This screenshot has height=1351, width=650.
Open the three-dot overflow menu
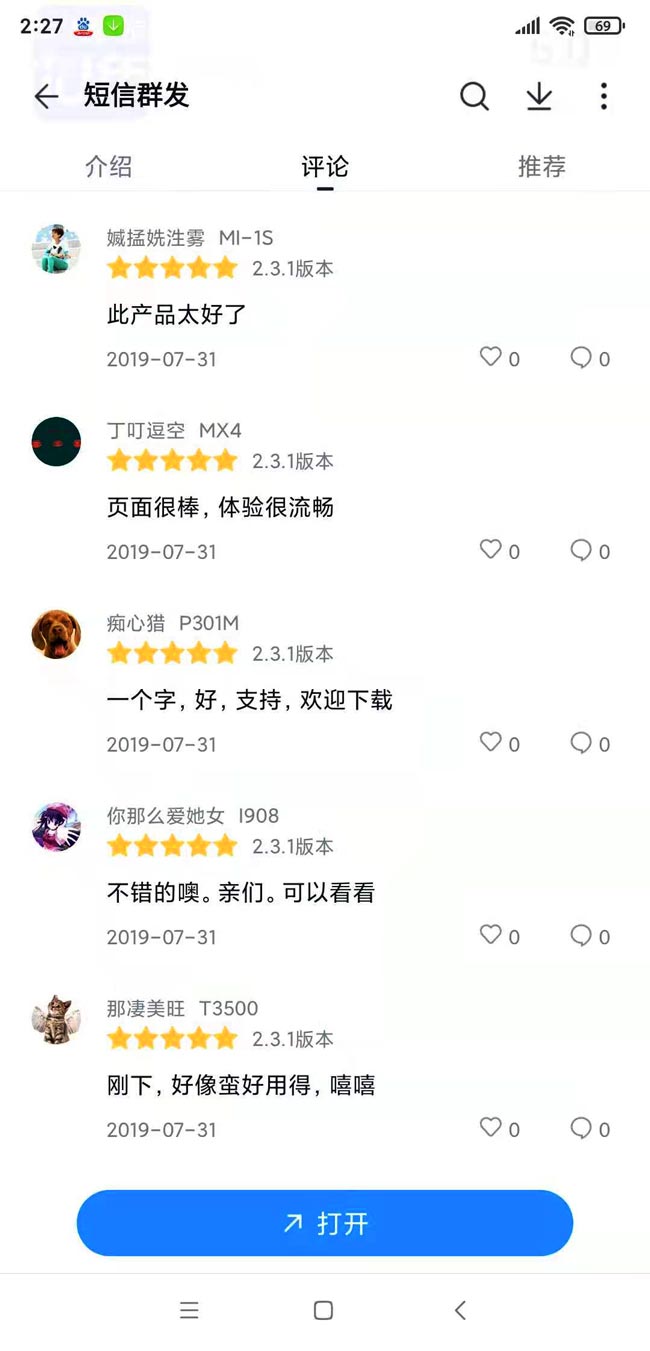pyautogui.click(x=603, y=96)
